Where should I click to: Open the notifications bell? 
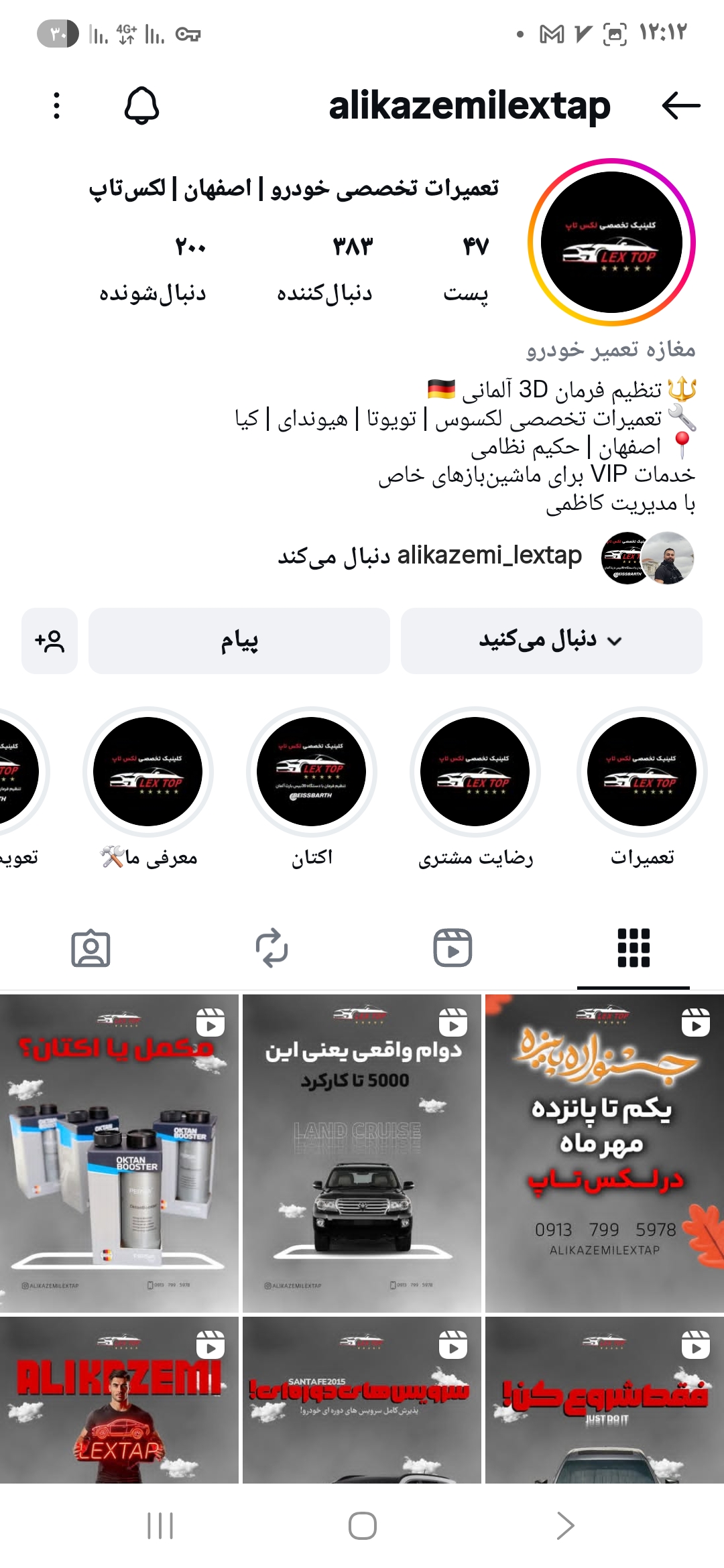click(x=141, y=106)
